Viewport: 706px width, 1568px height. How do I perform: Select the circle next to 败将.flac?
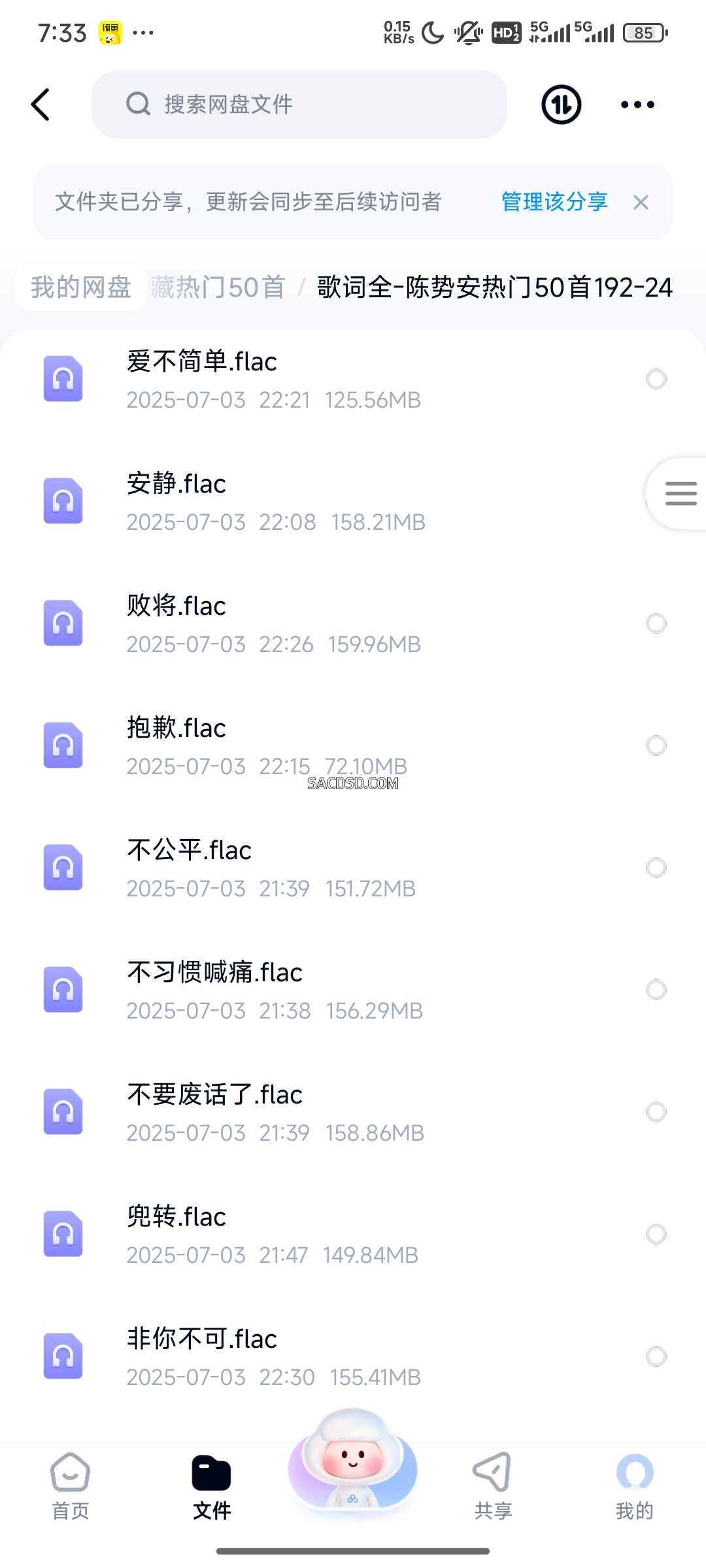pos(656,623)
